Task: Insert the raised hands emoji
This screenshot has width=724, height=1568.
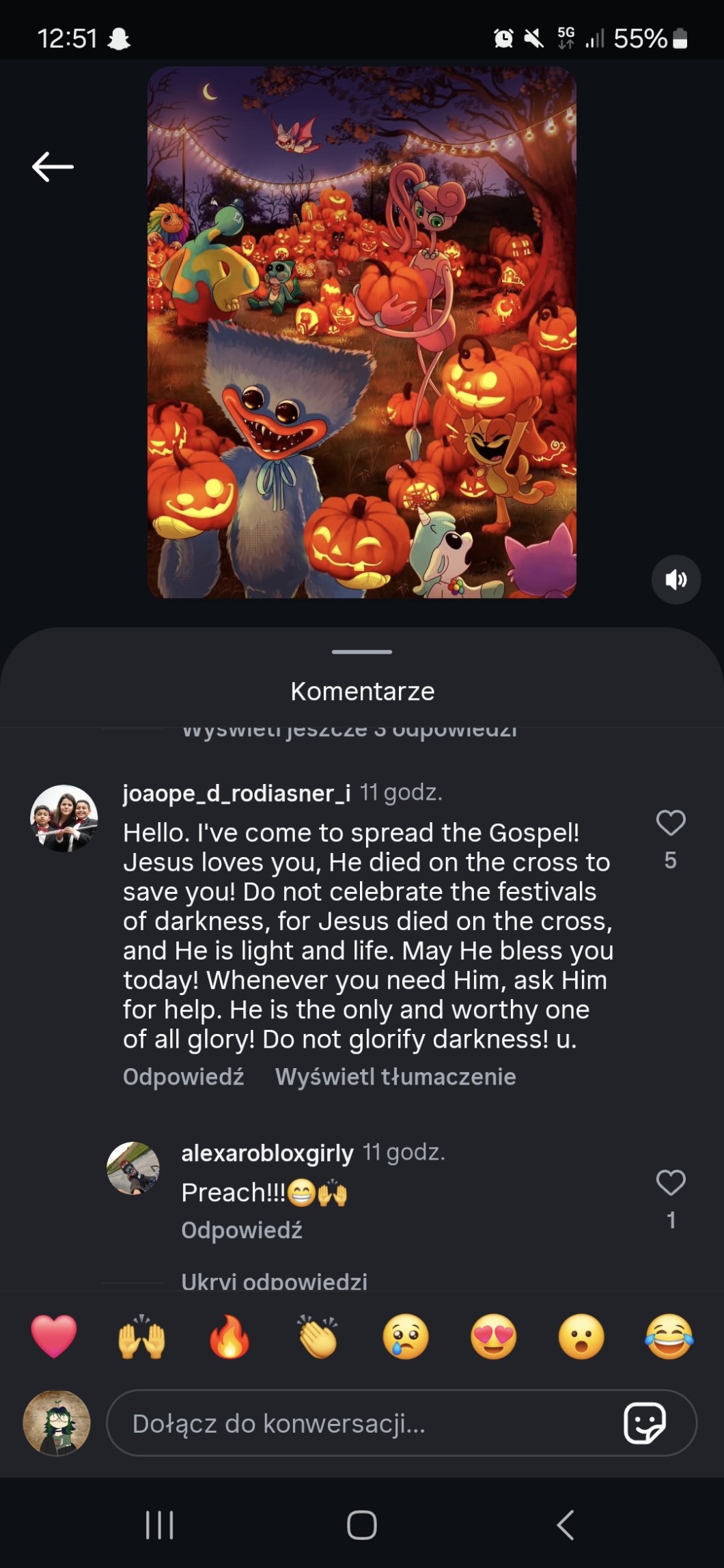Action: (x=142, y=1336)
